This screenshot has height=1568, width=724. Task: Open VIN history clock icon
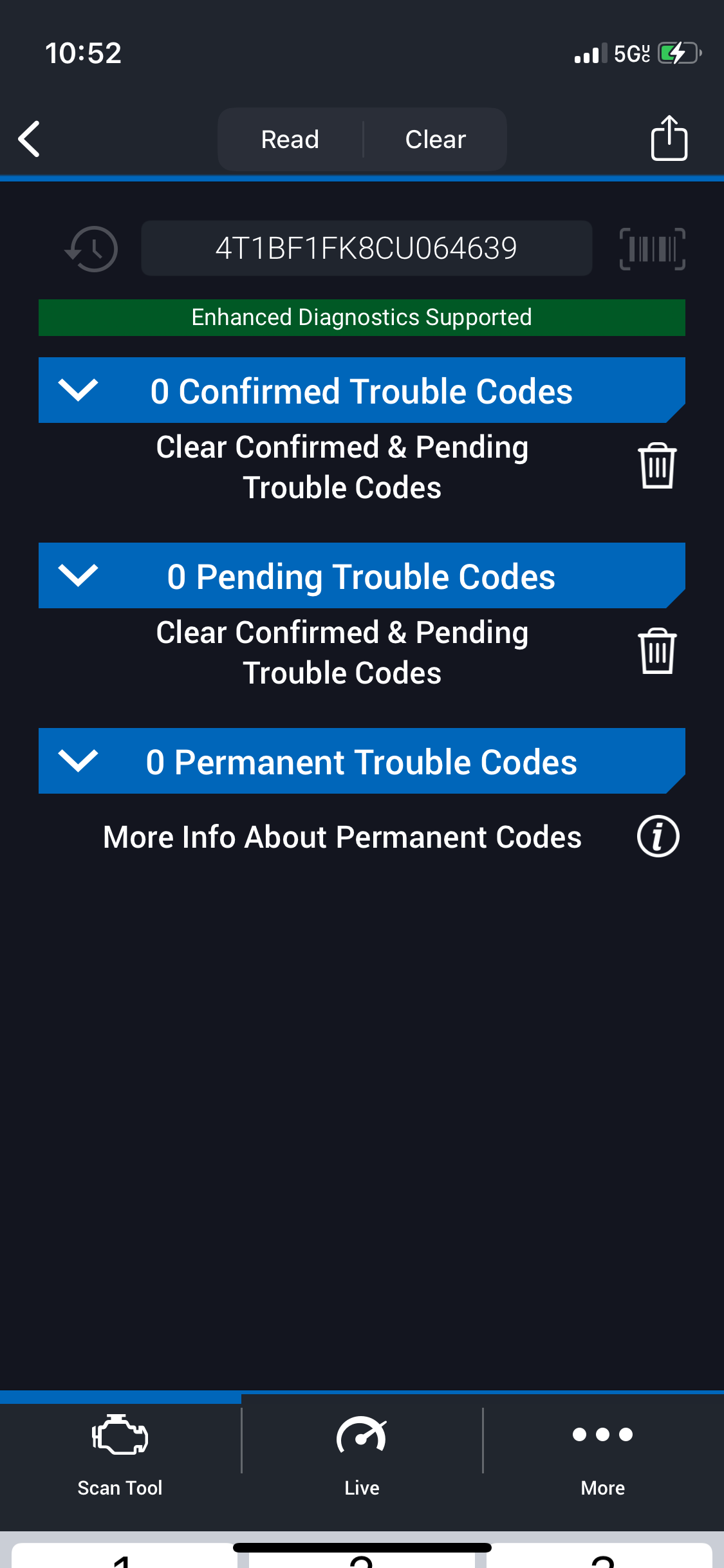pyautogui.click(x=91, y=248)
